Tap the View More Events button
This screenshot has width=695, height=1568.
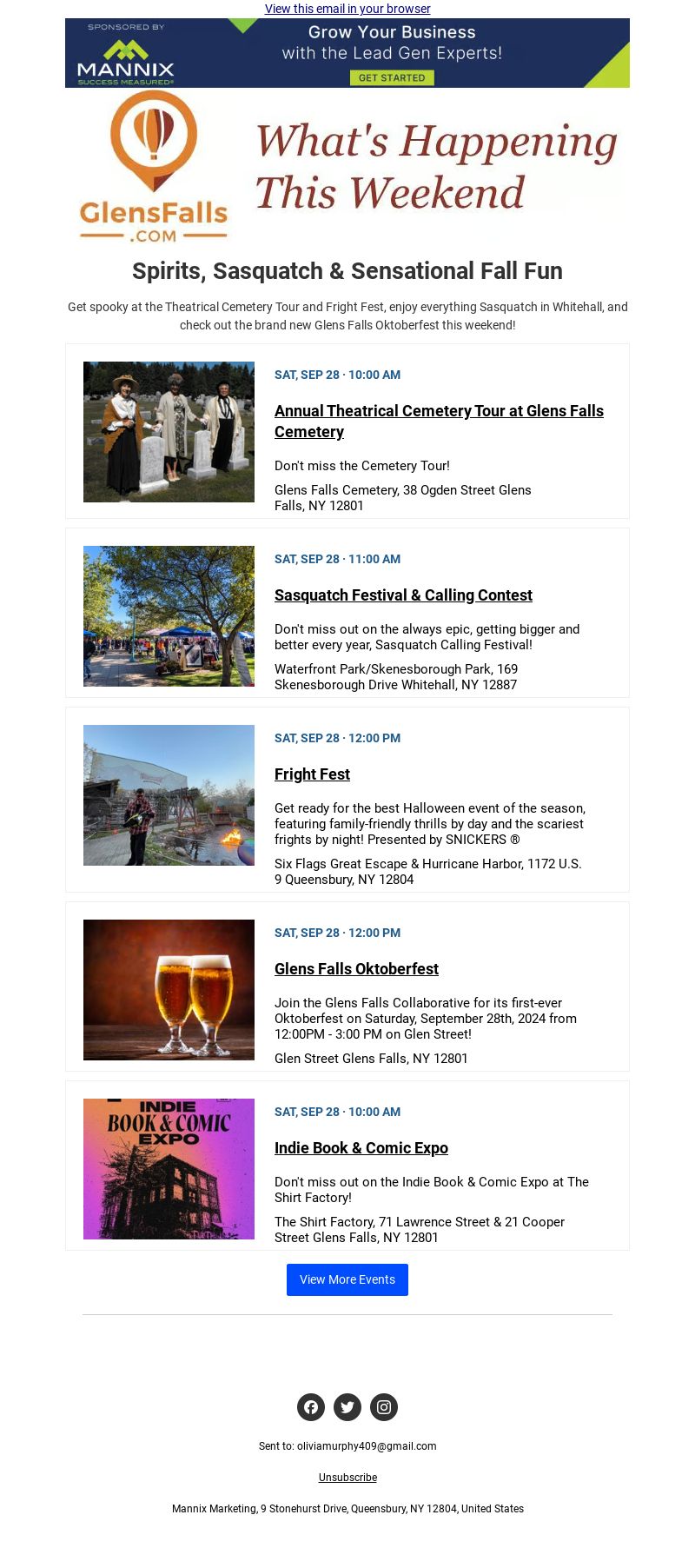point(347,1279)
